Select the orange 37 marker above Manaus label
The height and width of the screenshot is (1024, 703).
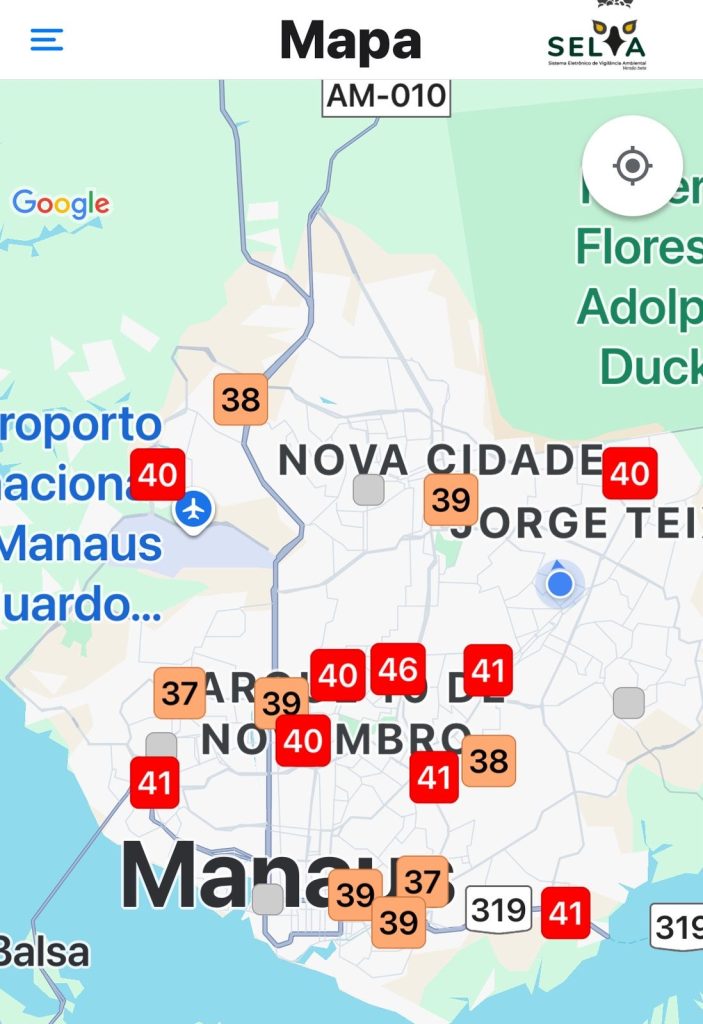tap(424, 881)
